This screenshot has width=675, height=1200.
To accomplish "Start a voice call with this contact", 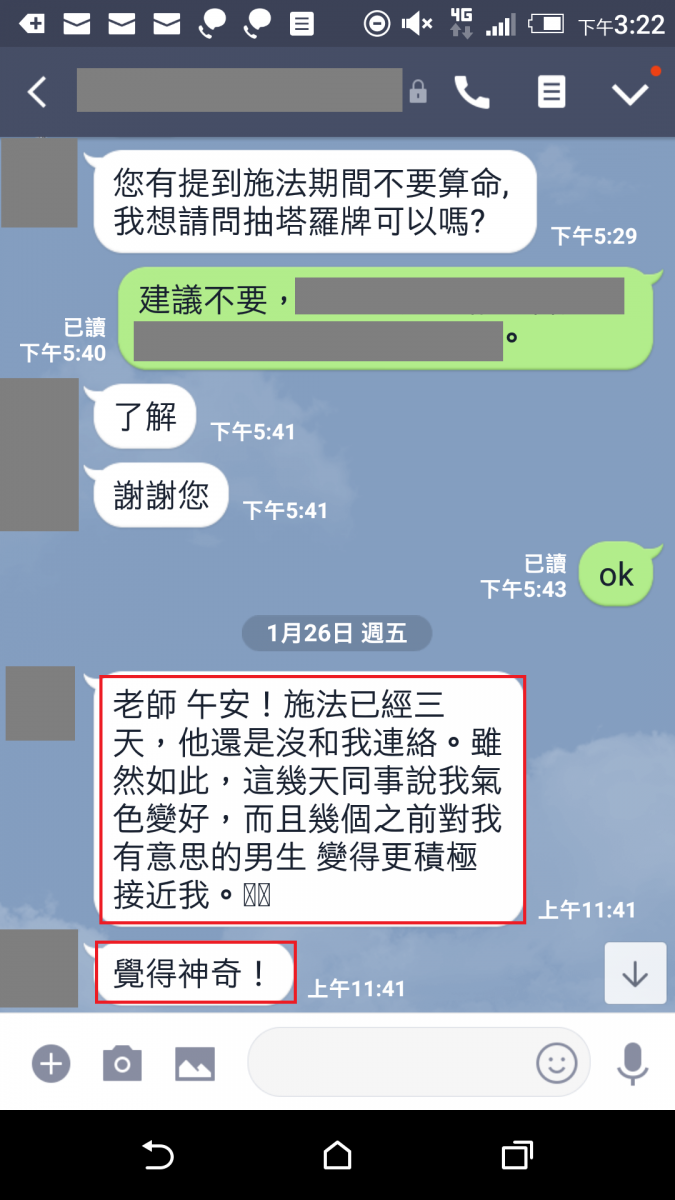I will point(472,93).
